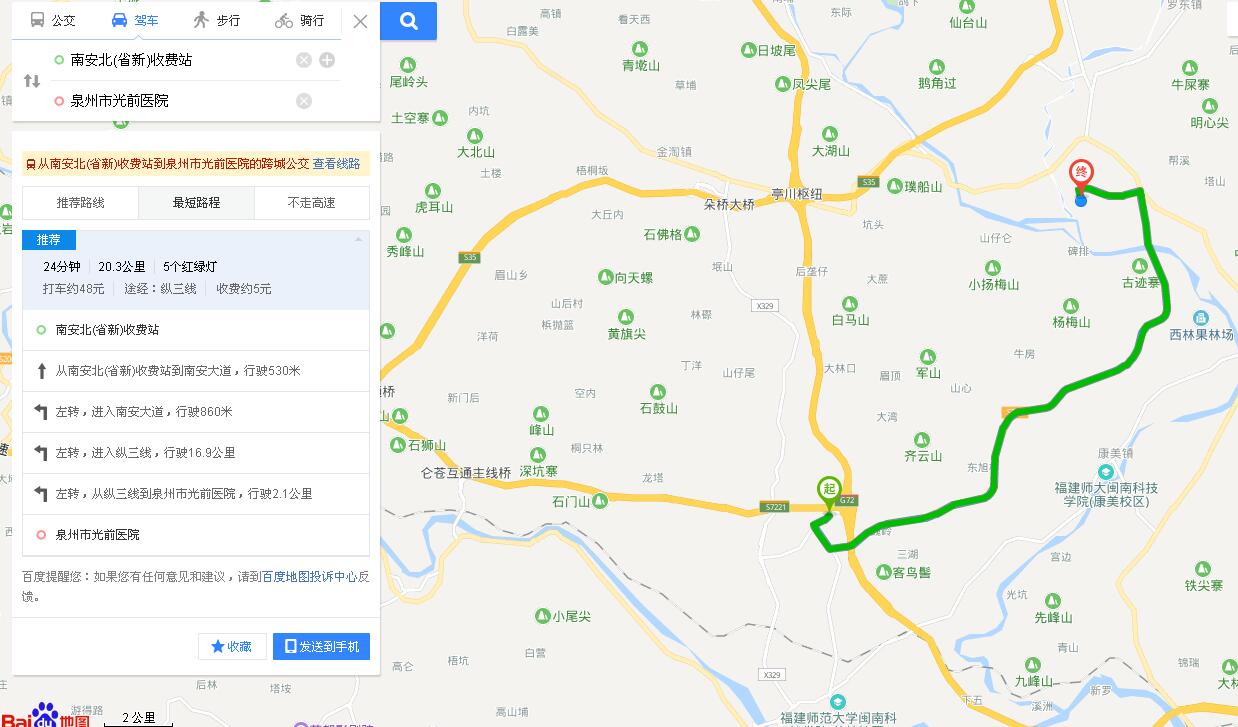Screen dimensions: 1238x727
Task: Open step 左转,进入纵三线
Action: [146, 452]
